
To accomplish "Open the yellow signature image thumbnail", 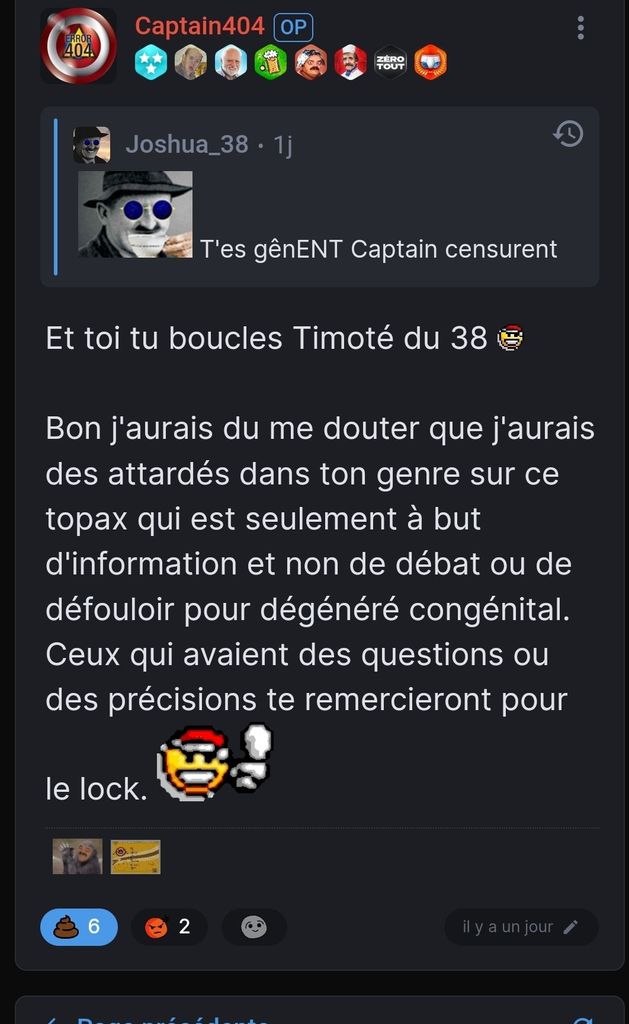I will point(135,856).
